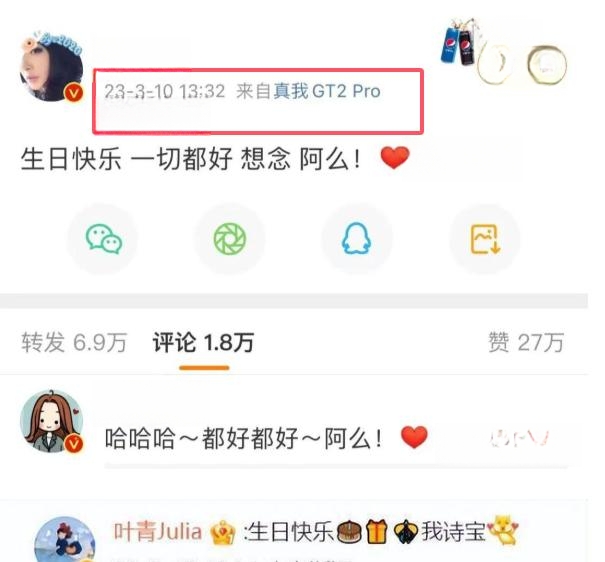Share the post to WeChat Moments
The height and width of the screenshot is (562, 605).
pos(229,238)
